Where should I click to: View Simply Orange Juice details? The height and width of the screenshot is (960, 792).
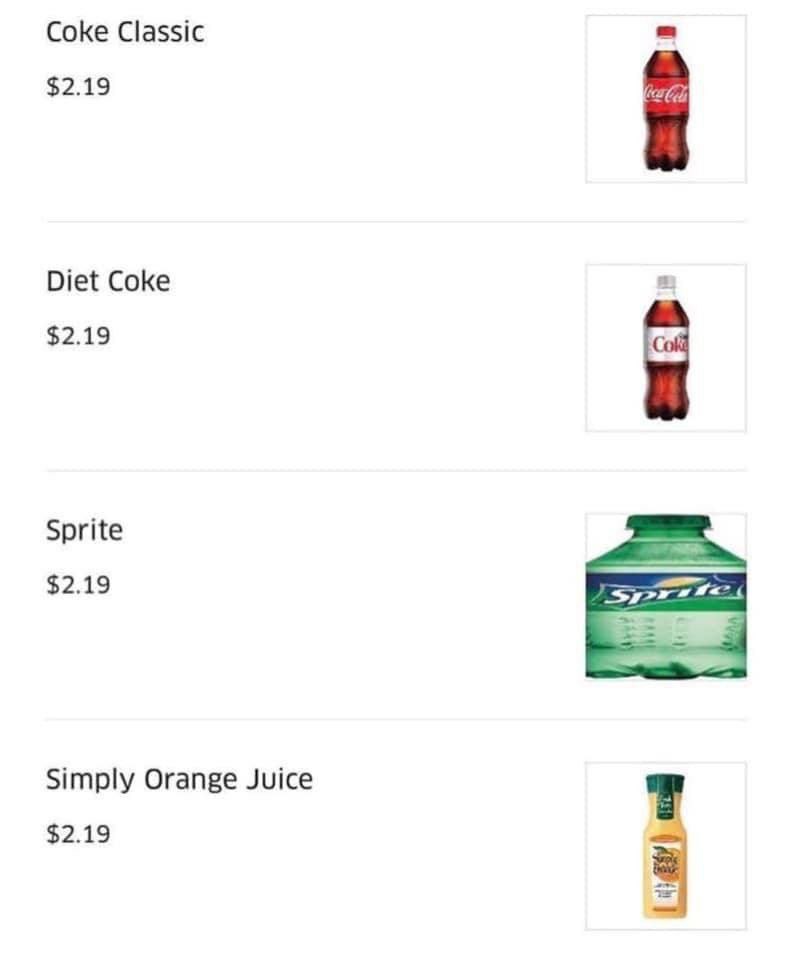(179, 780)
